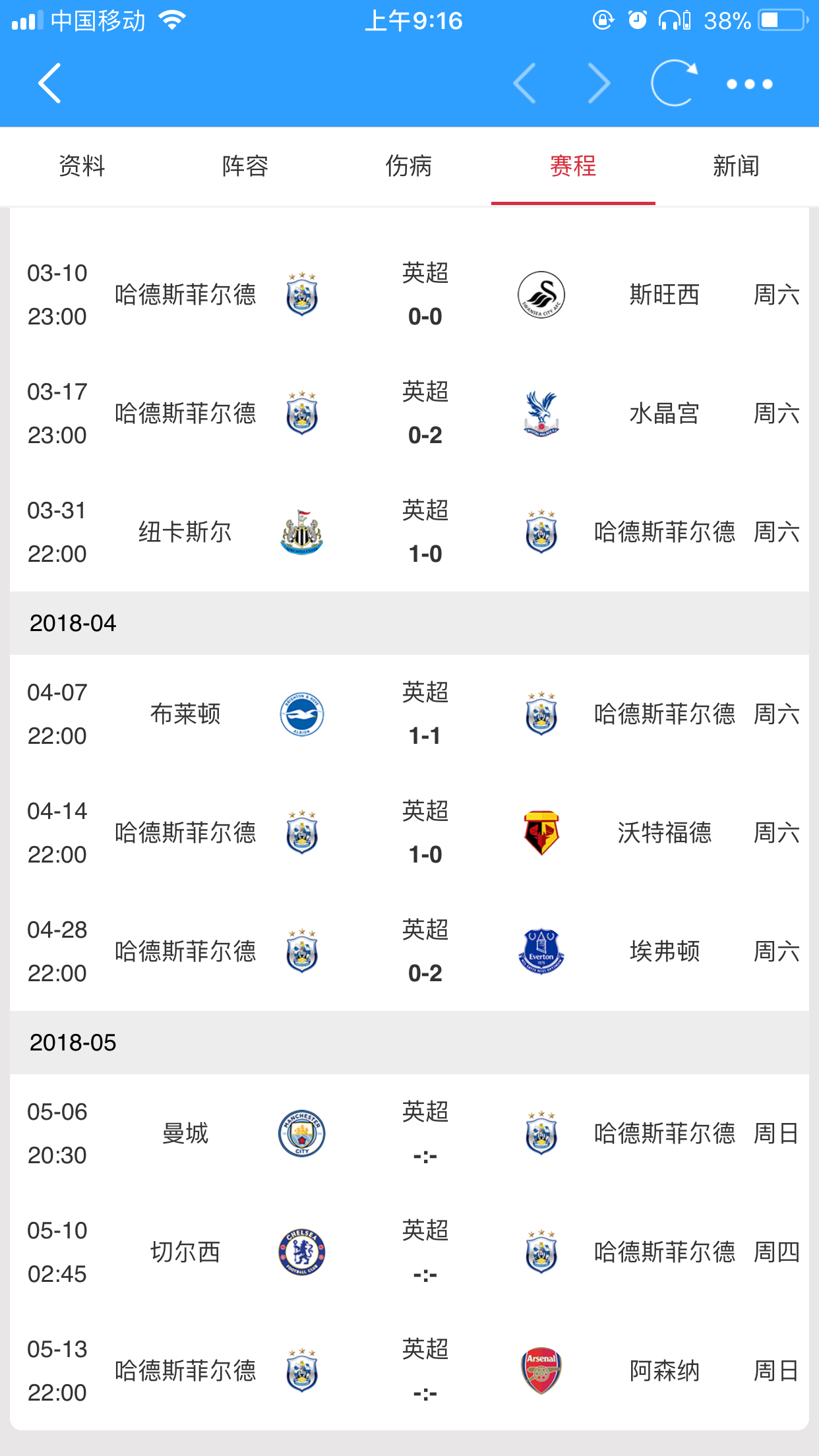This screenshot has width=819, height=1456.
Task: Select the 赛程 tab
Action: click(573, 166)
